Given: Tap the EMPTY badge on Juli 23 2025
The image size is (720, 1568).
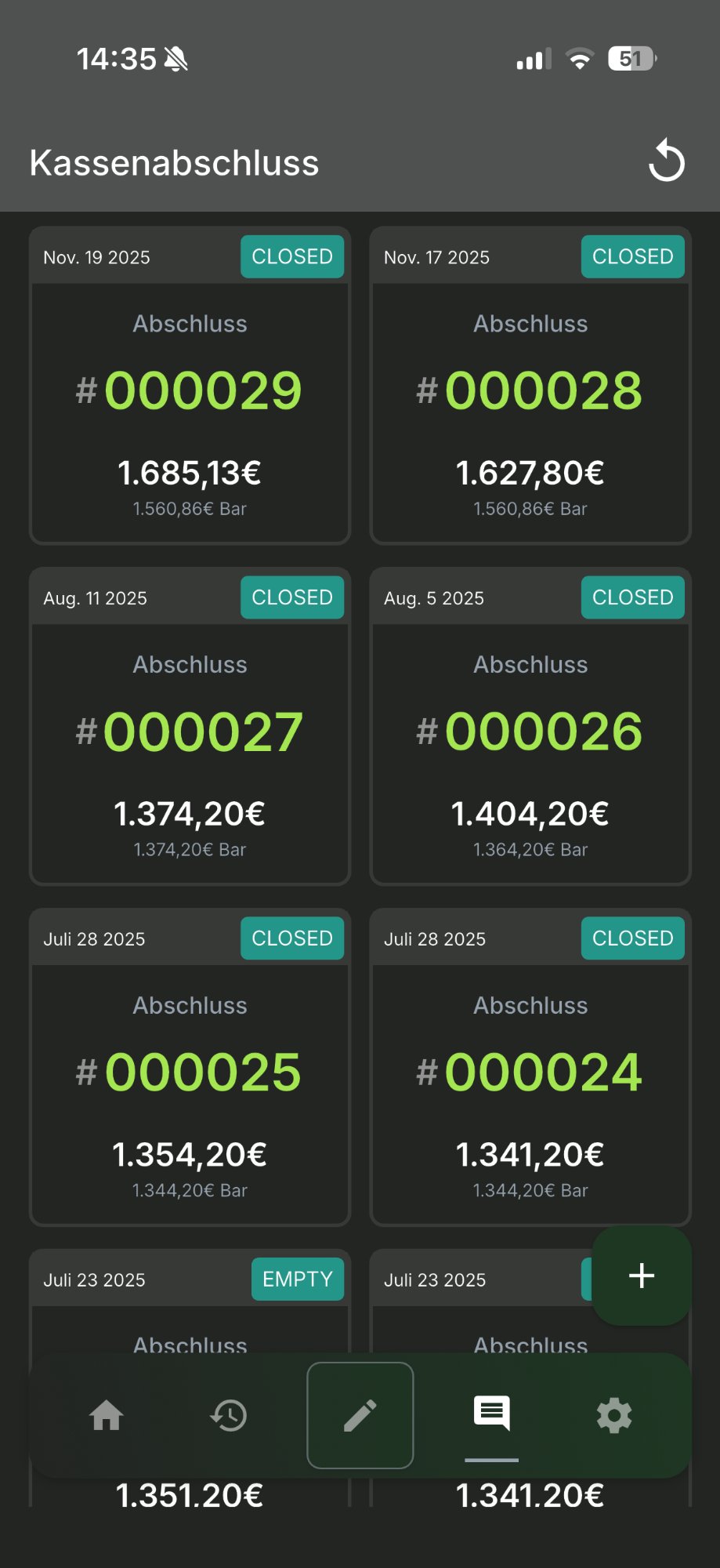Looking at the screenshot, I should (x=297, y=1279).
